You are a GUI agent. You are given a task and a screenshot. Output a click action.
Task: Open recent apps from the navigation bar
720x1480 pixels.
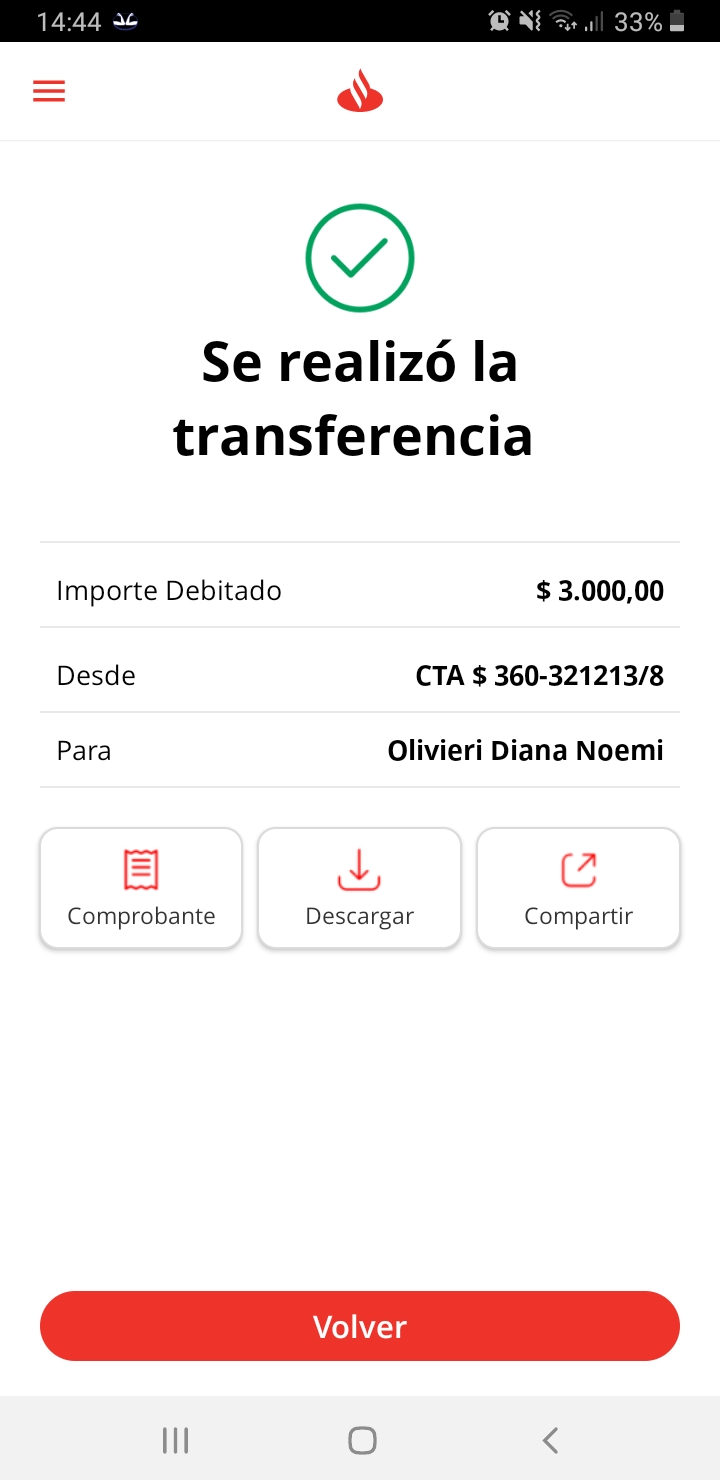point(175,1440)
